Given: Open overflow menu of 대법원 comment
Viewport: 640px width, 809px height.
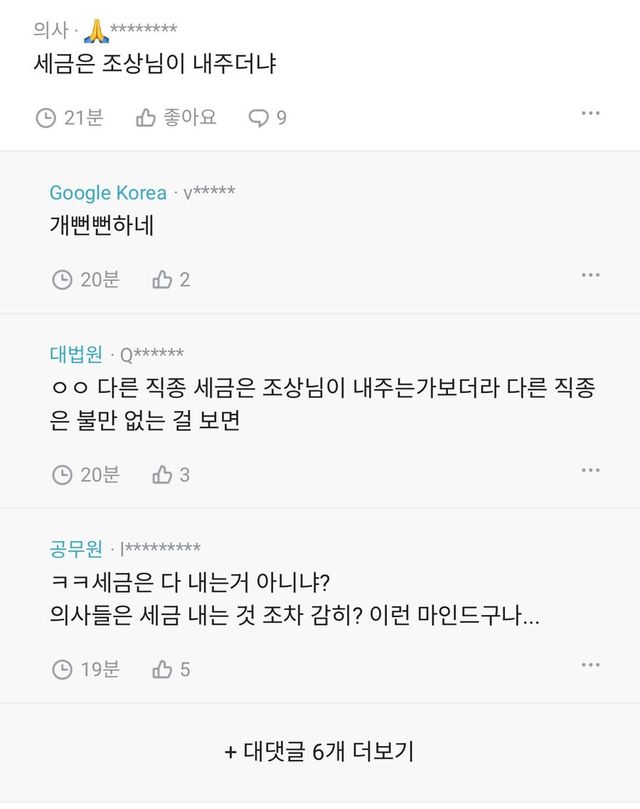Looking at the screenshot, I should (x=591, y=470).
